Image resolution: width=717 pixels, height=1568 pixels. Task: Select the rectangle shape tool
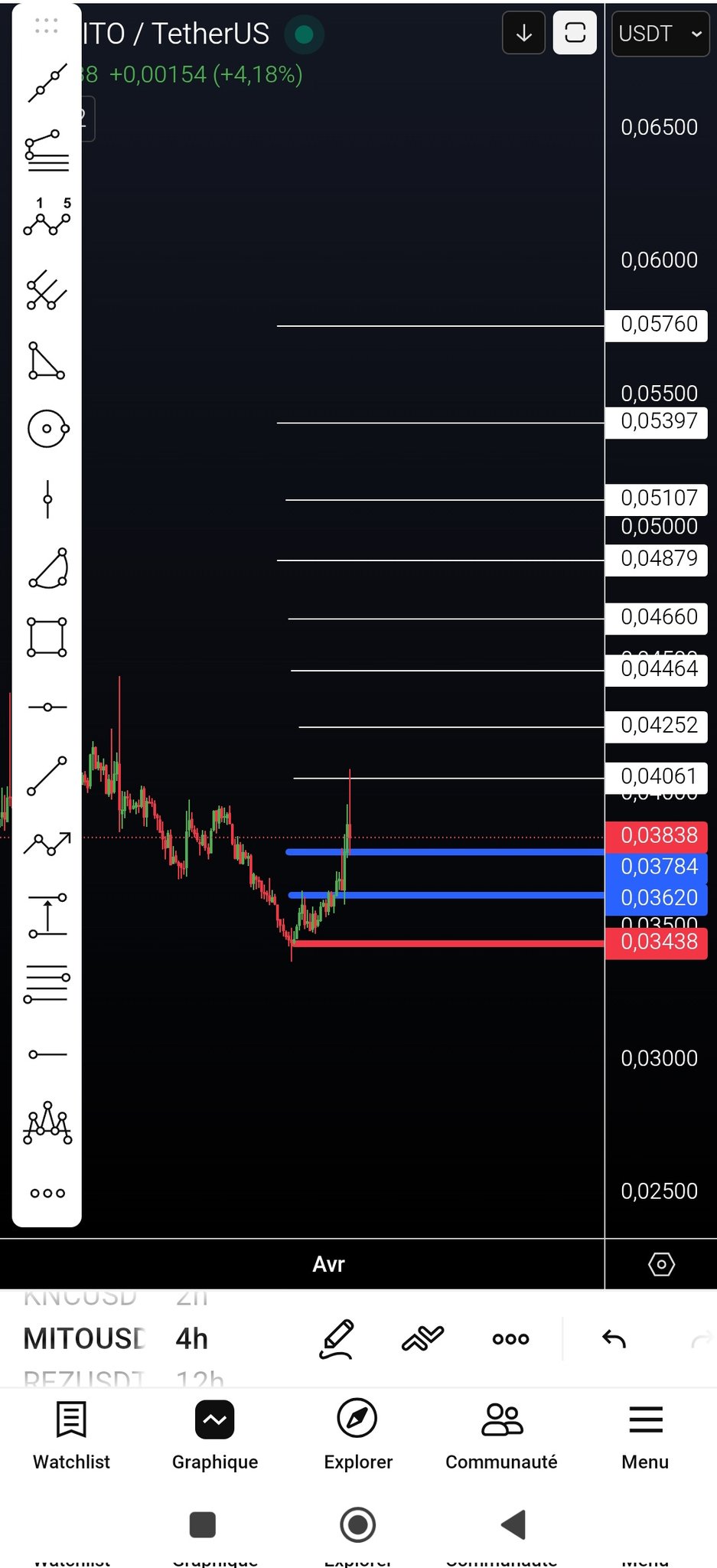(47, 637)
